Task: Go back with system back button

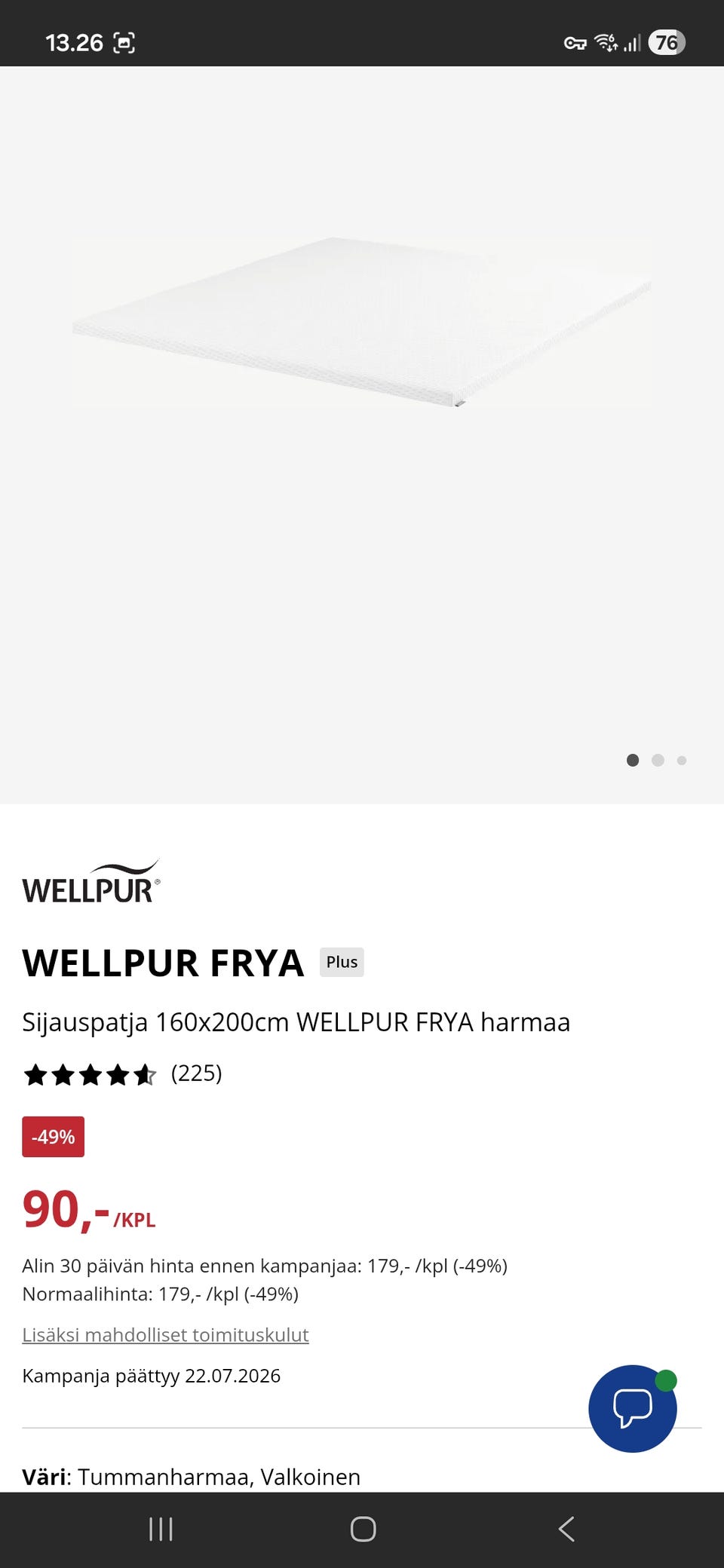Action: pyautogui.click(x=566, y=1529)
